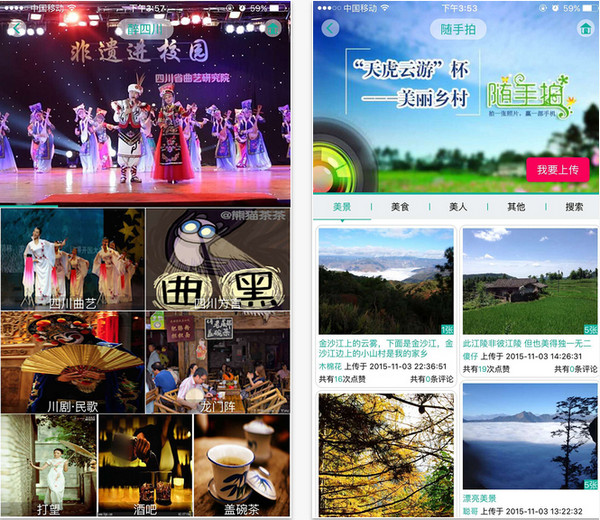
Task: Open the 酒吧 tile
Action: [145, 465]
